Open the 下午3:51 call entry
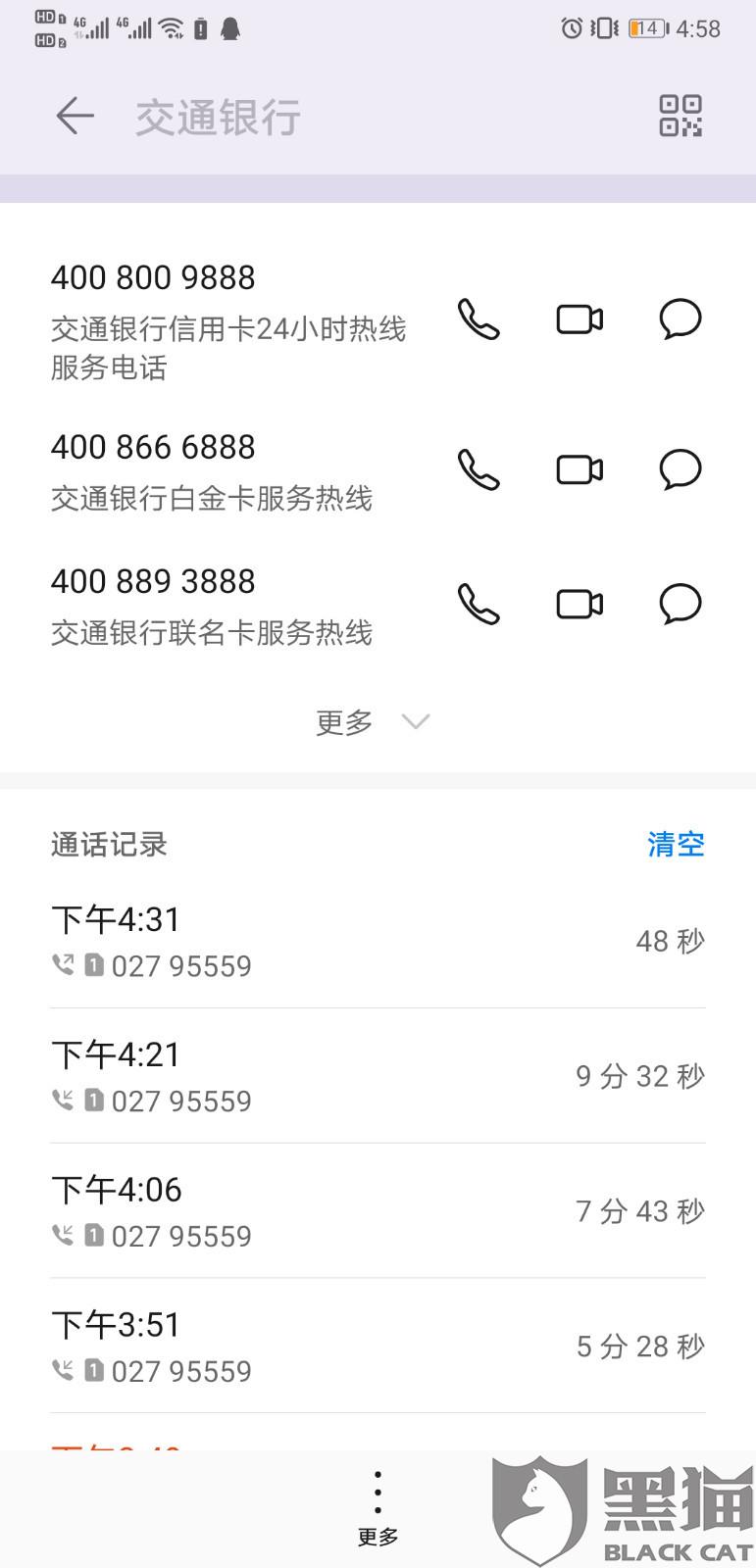756x1568 pixels. (x=378, y=1347)
